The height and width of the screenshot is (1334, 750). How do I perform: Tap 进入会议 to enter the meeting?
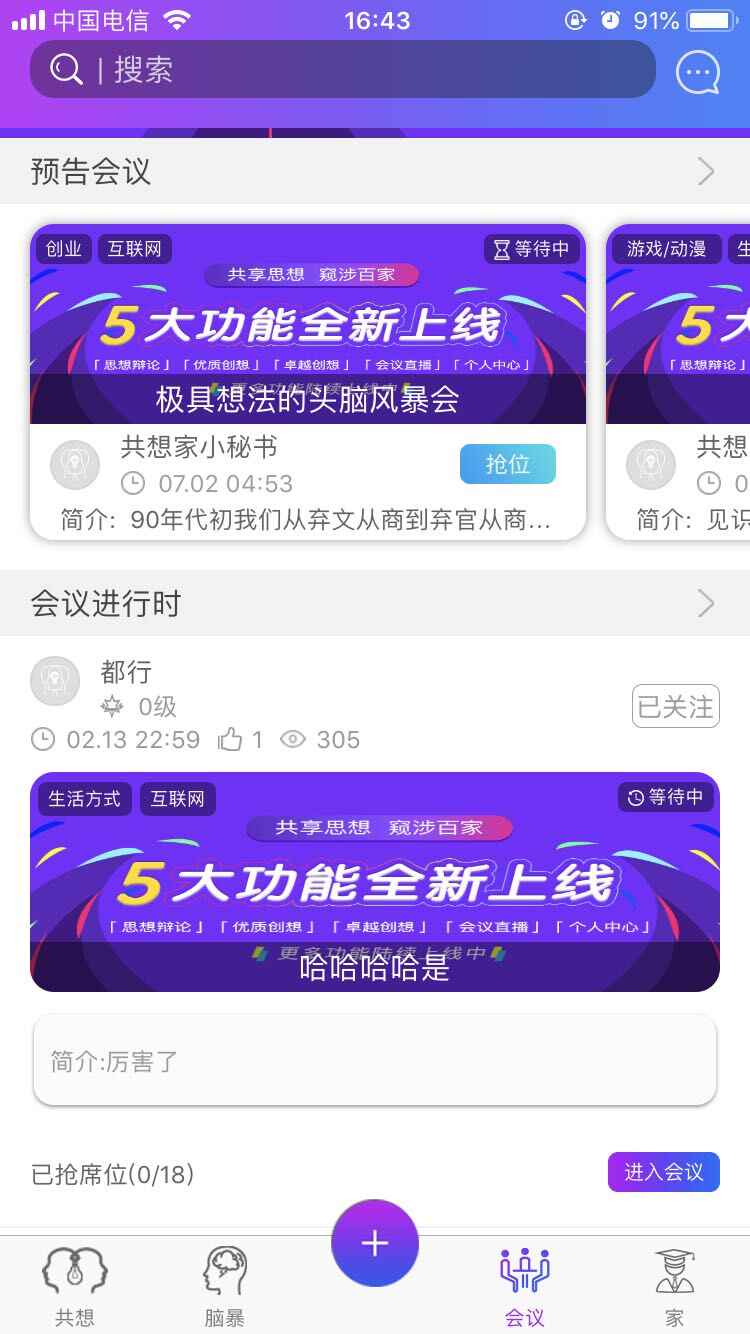pos(664,1172)
